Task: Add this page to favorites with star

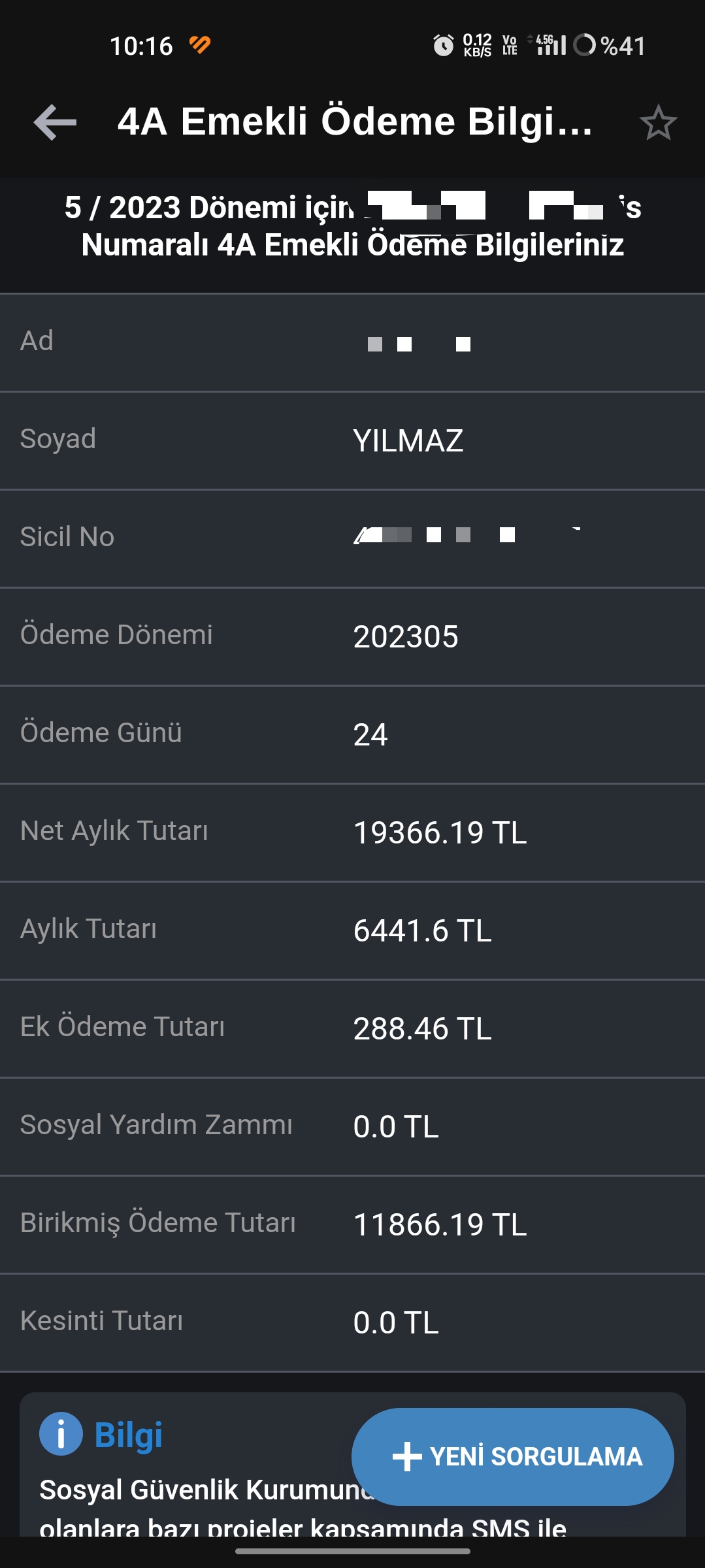Action: click(x=658, y=123)
